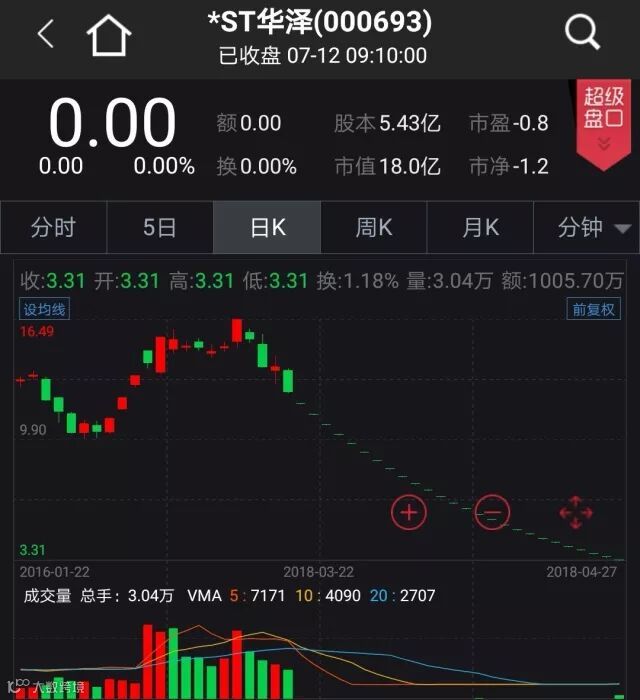Tap 设均线 to set moving averages

[x=45, y=309]
